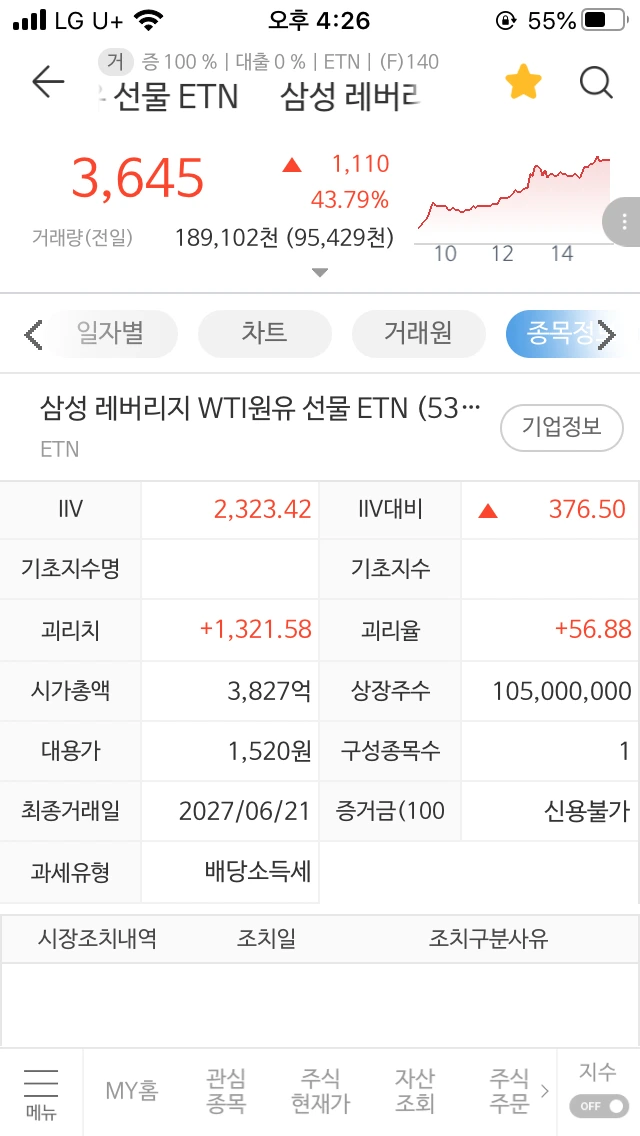Show more tabs with the right chevron
This screenshot has height=1136, width=640.
pos(607,335)
